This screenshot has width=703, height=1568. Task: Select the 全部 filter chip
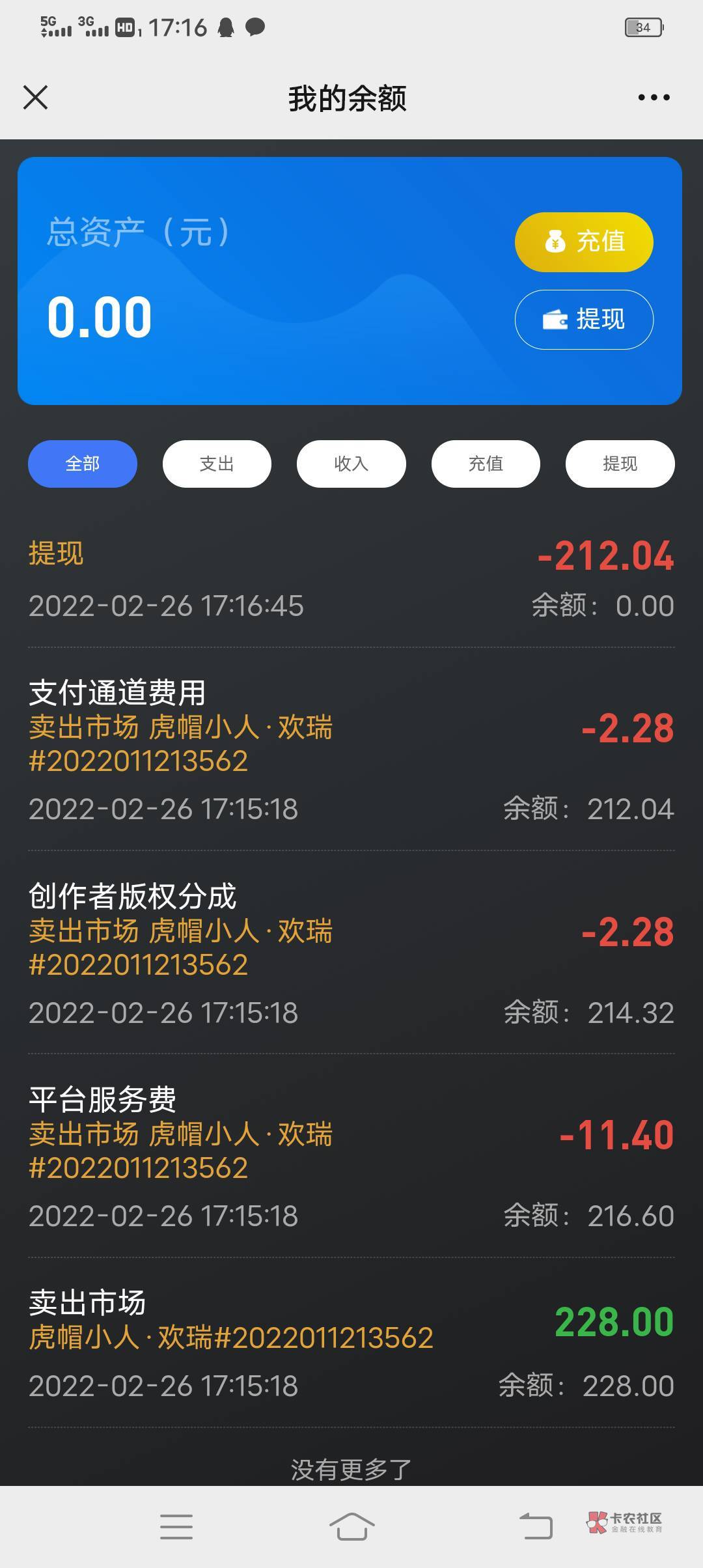(x=83, y=464)
